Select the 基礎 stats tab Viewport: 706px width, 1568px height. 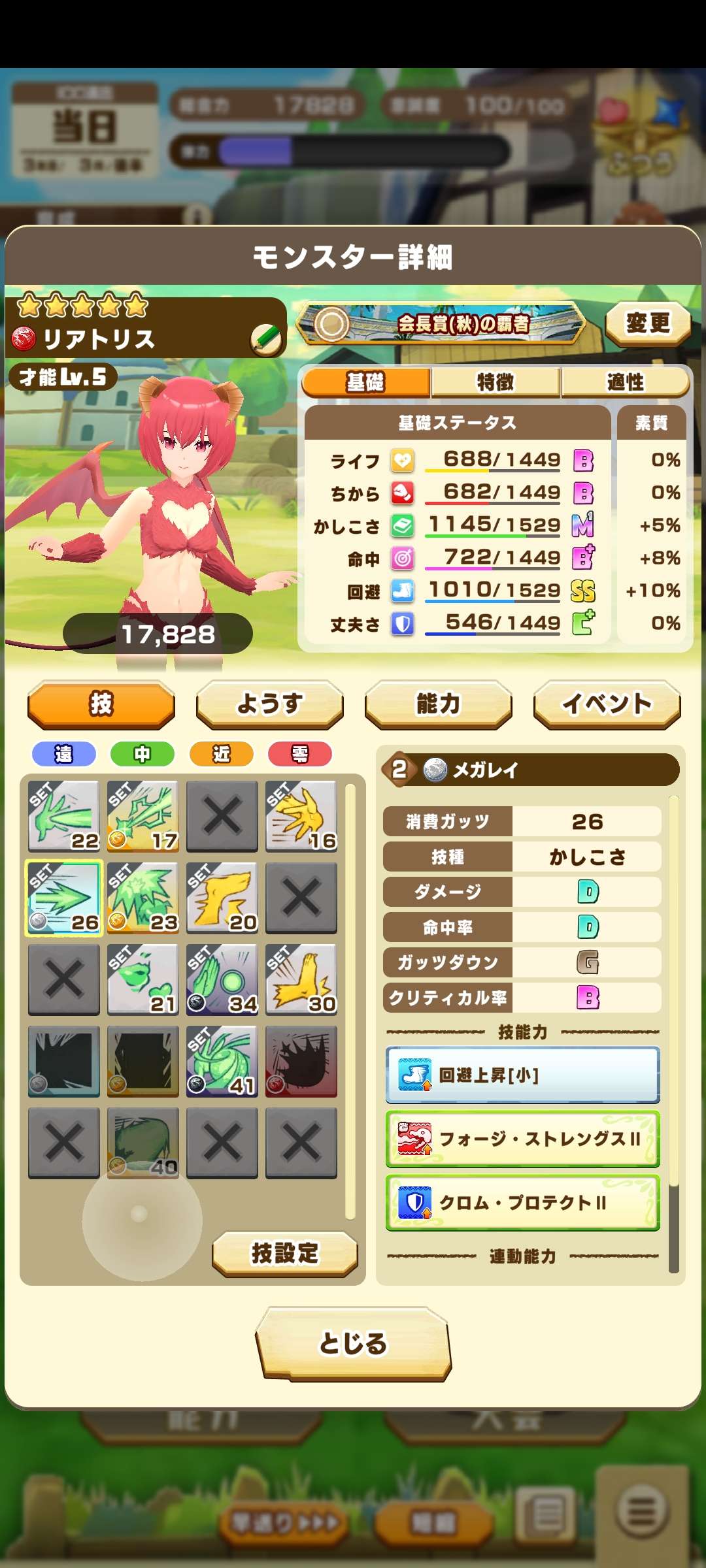[366, 382]
